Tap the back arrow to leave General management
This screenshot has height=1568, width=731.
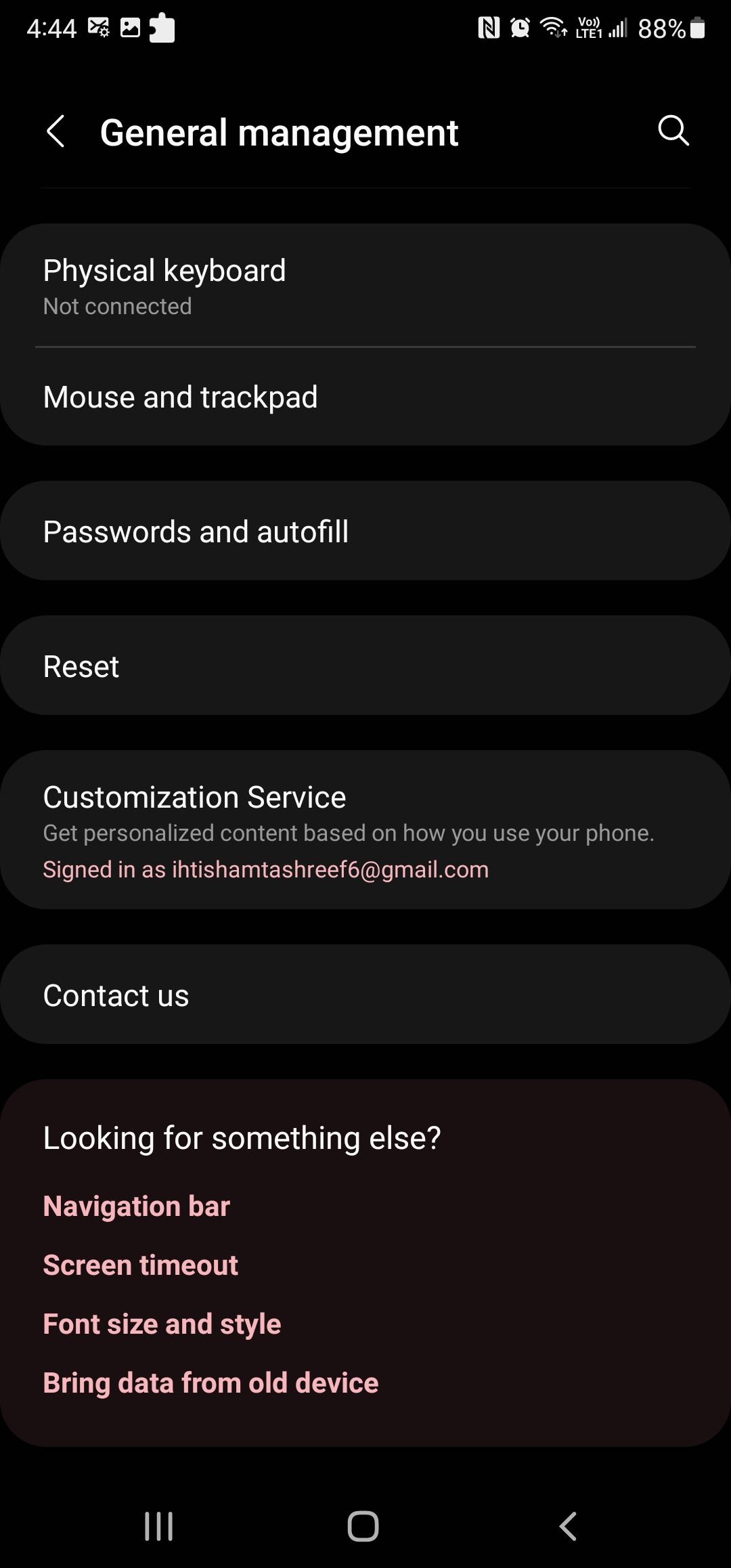(x=56, y=132)
